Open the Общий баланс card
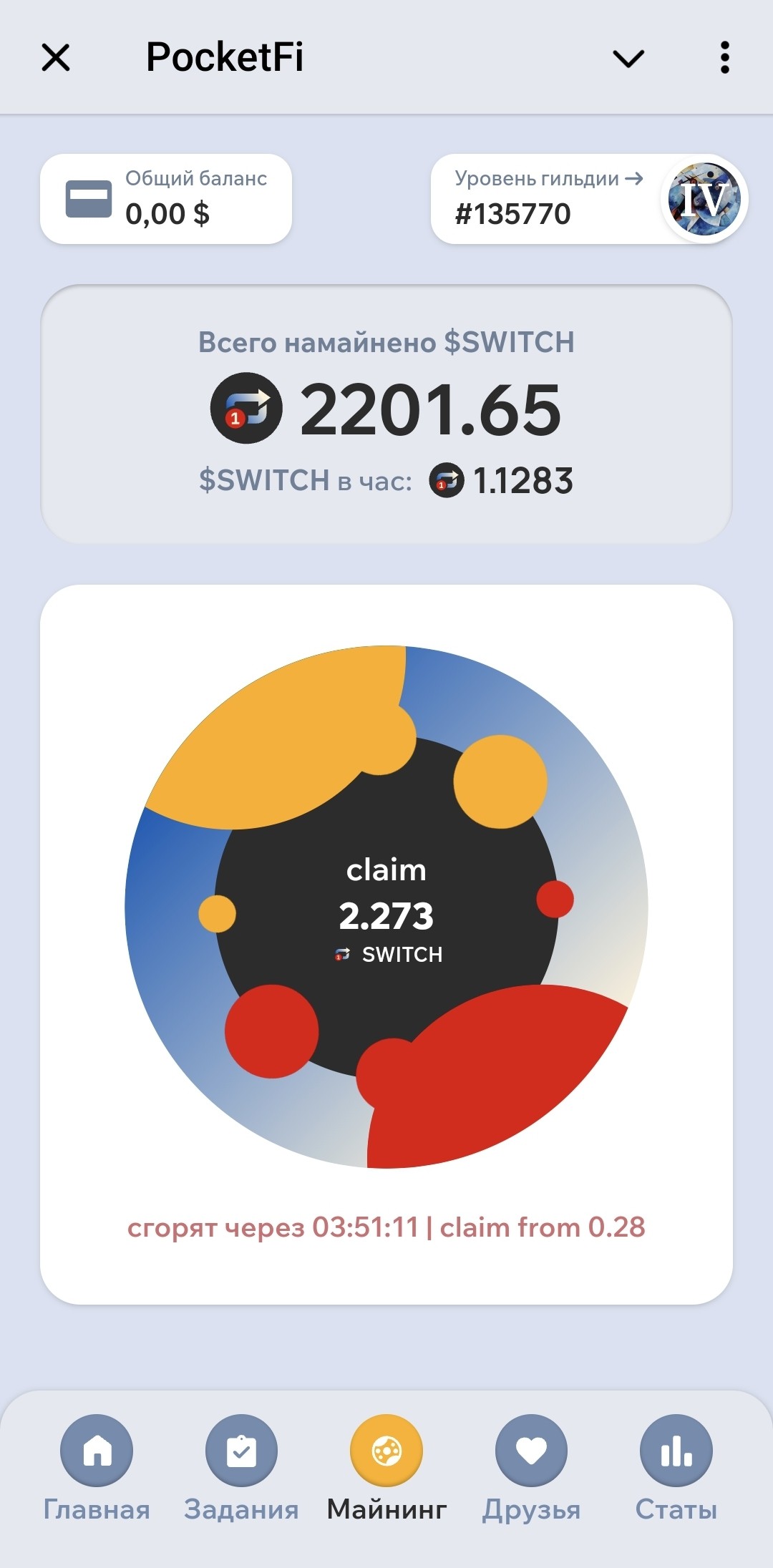Viewport: 773px width, 1568px height. point(166,199)
